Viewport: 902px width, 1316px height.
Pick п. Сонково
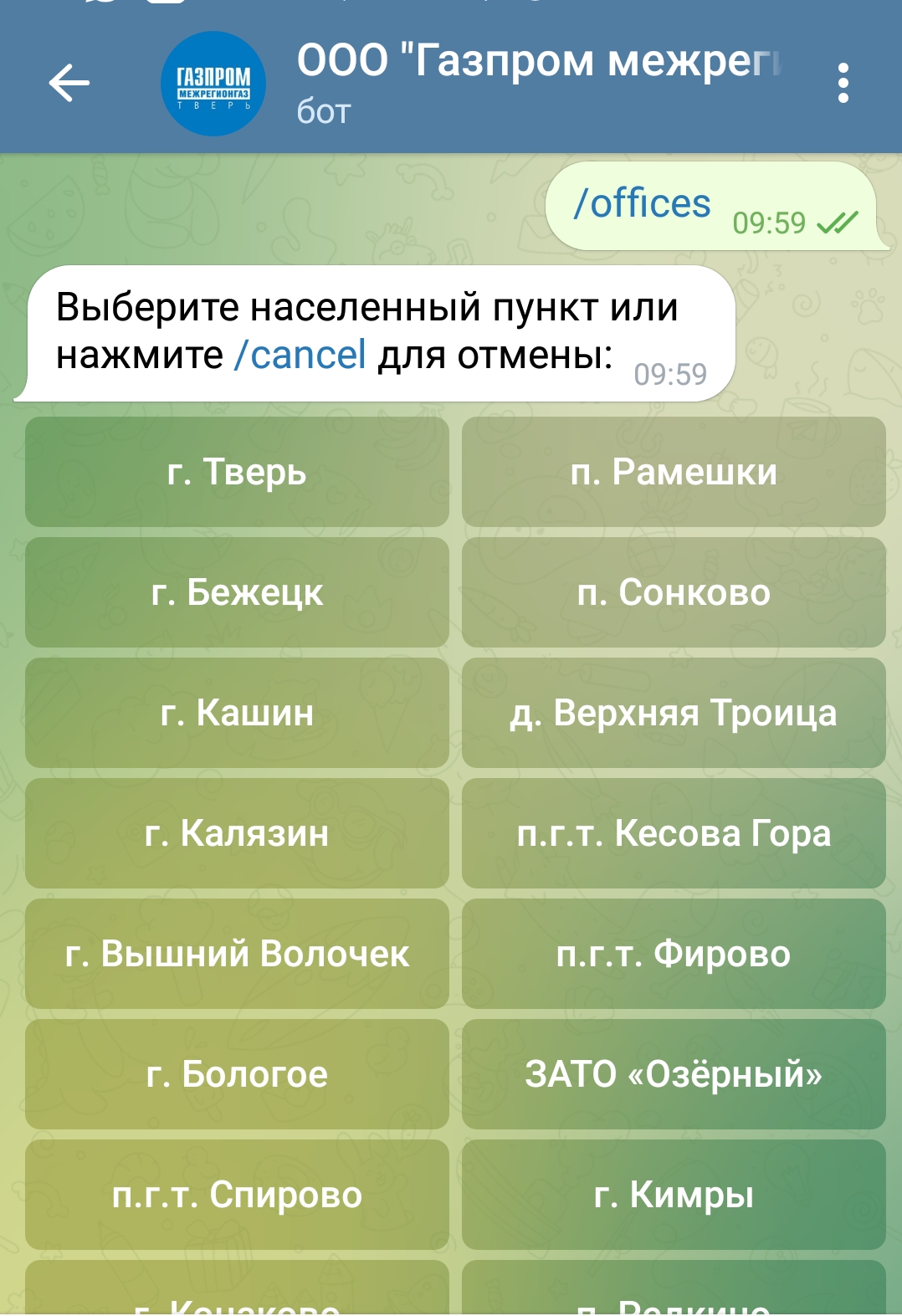pos(674,592)
